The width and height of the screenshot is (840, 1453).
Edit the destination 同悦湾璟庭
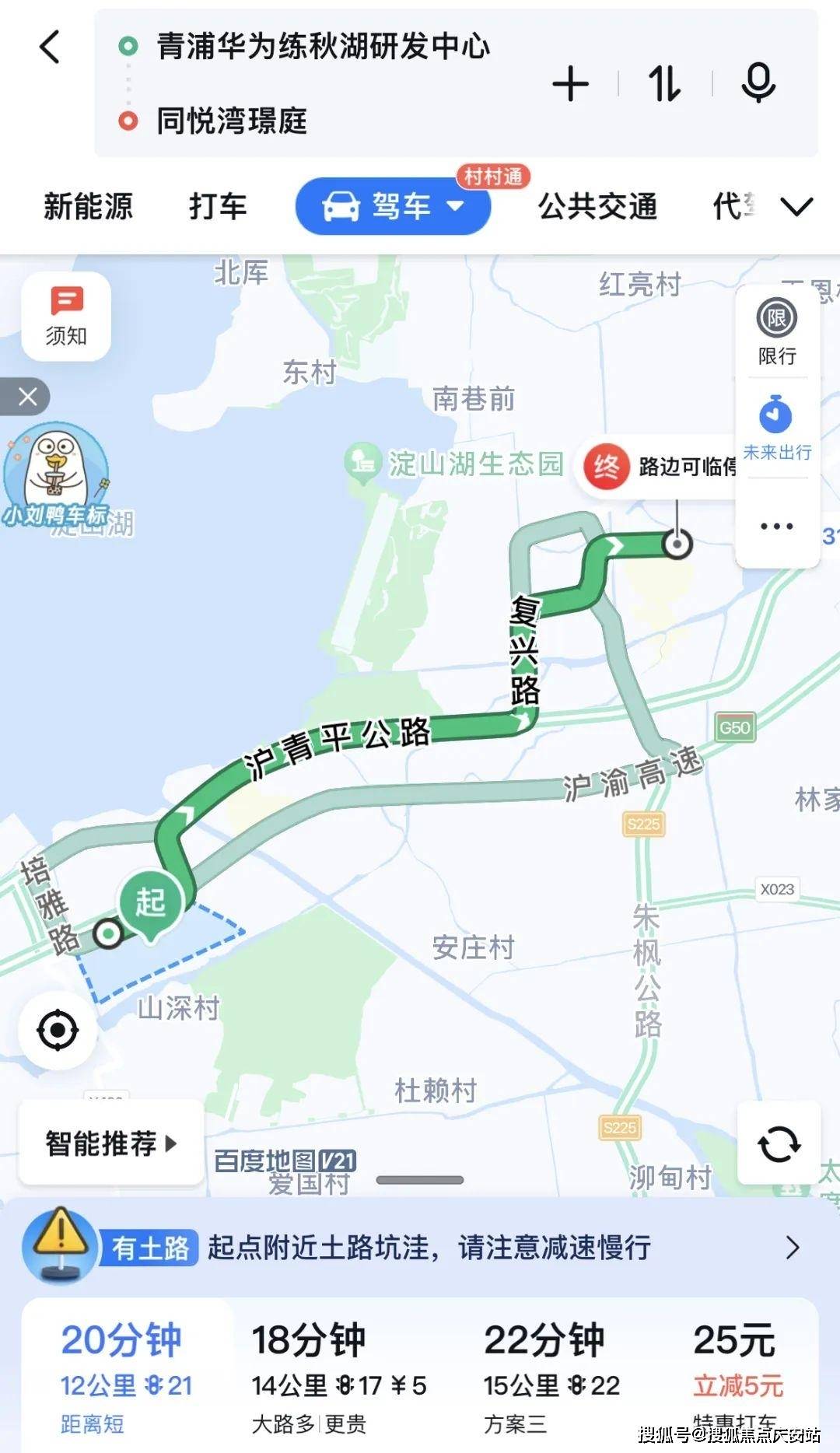pos(232,121)
